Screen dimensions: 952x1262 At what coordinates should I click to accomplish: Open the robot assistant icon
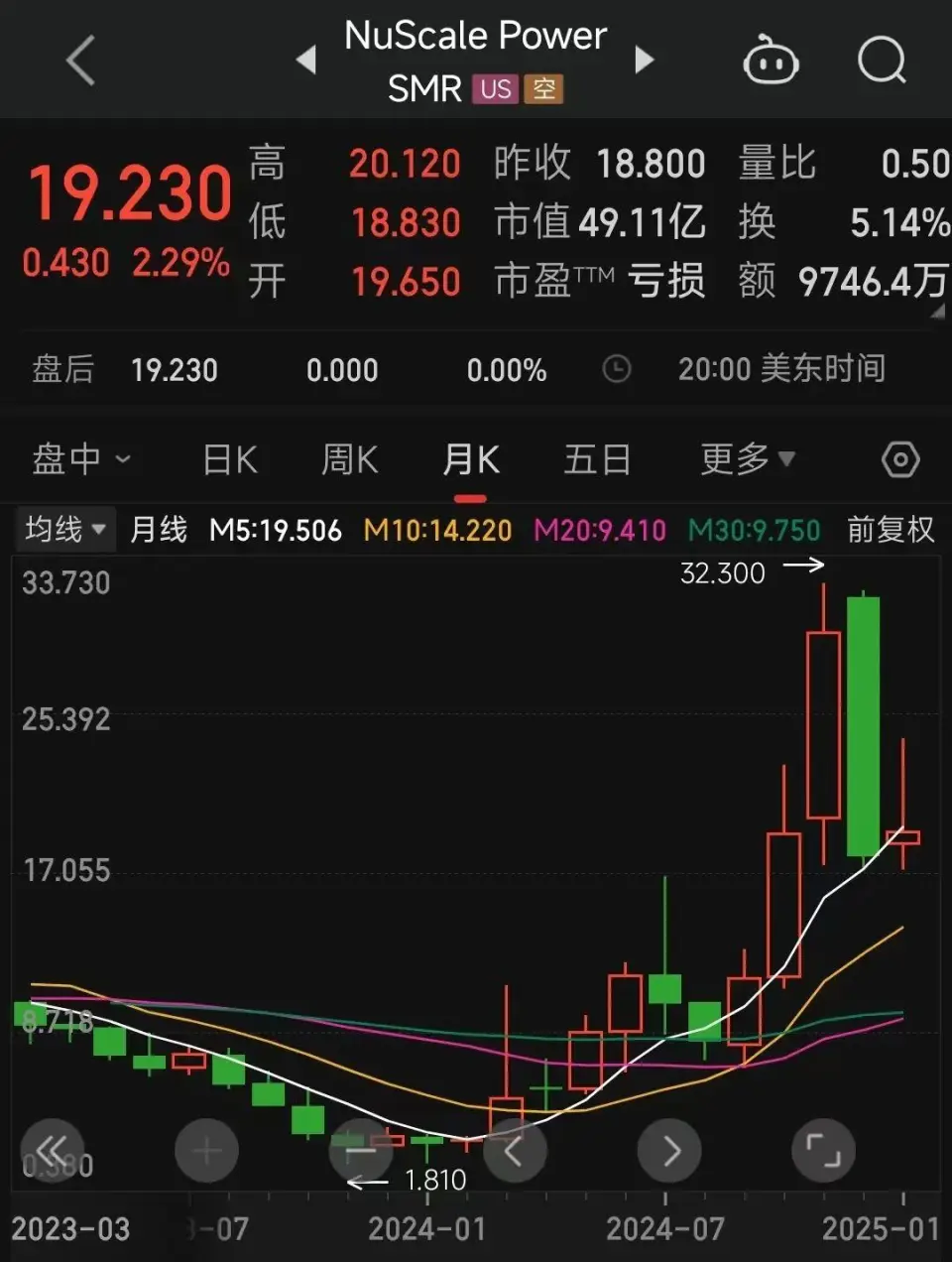[771, 61]
